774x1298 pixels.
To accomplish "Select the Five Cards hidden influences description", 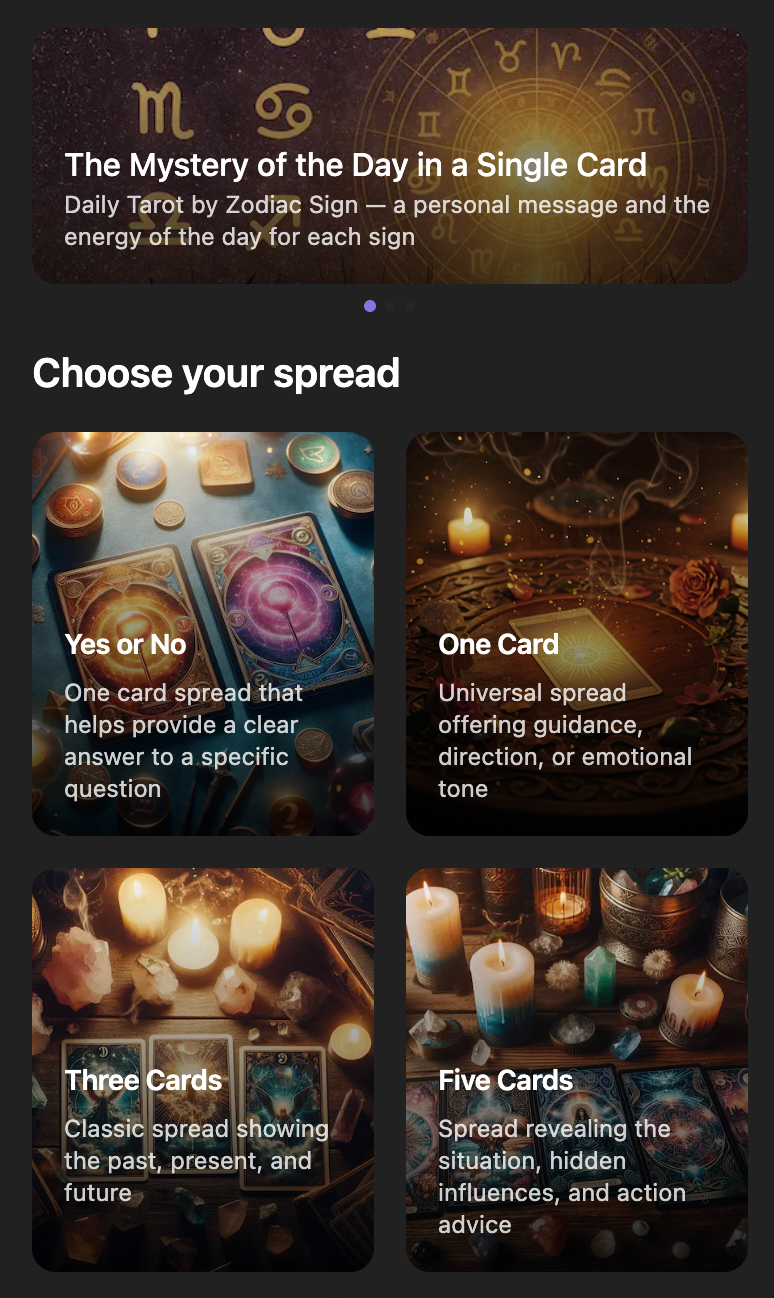I will (561, 1177).
